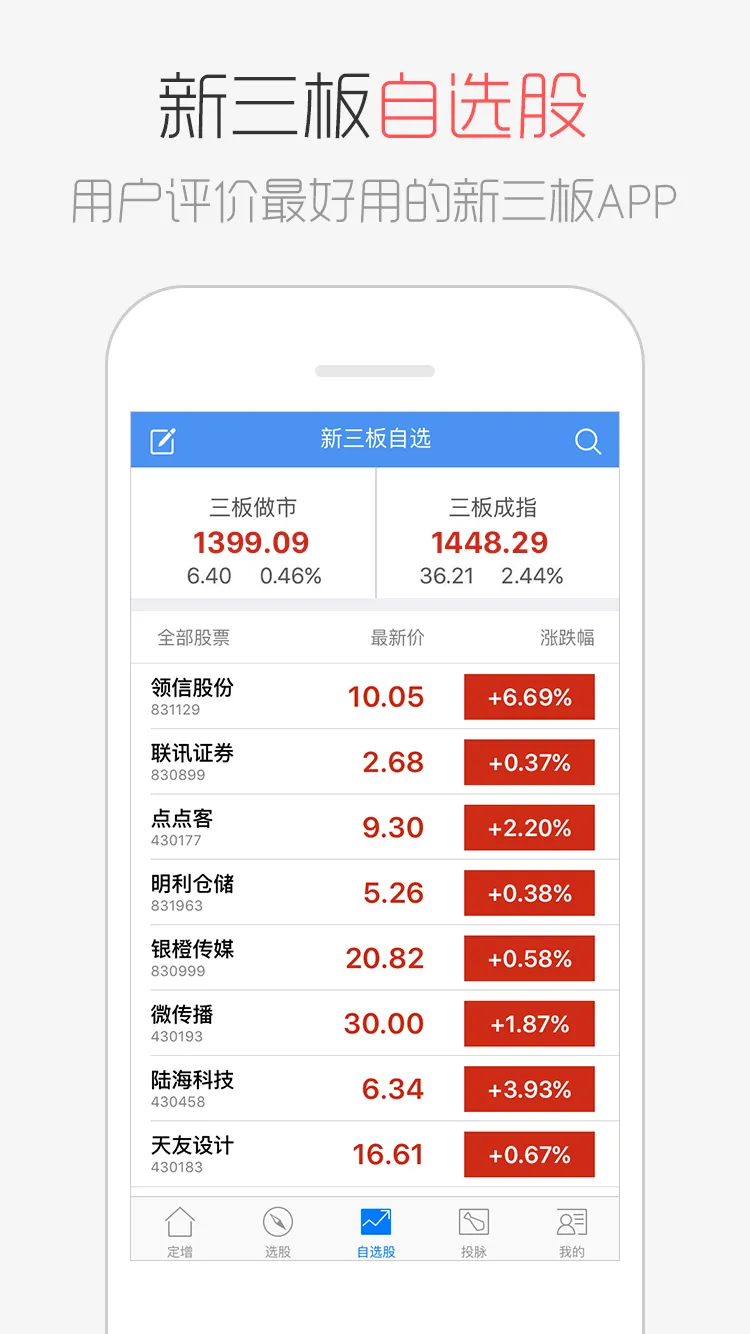The height and width of the screenshot is (1334, 750).
Task: Sort by 最新价 column header
Action: pos(396,636)
